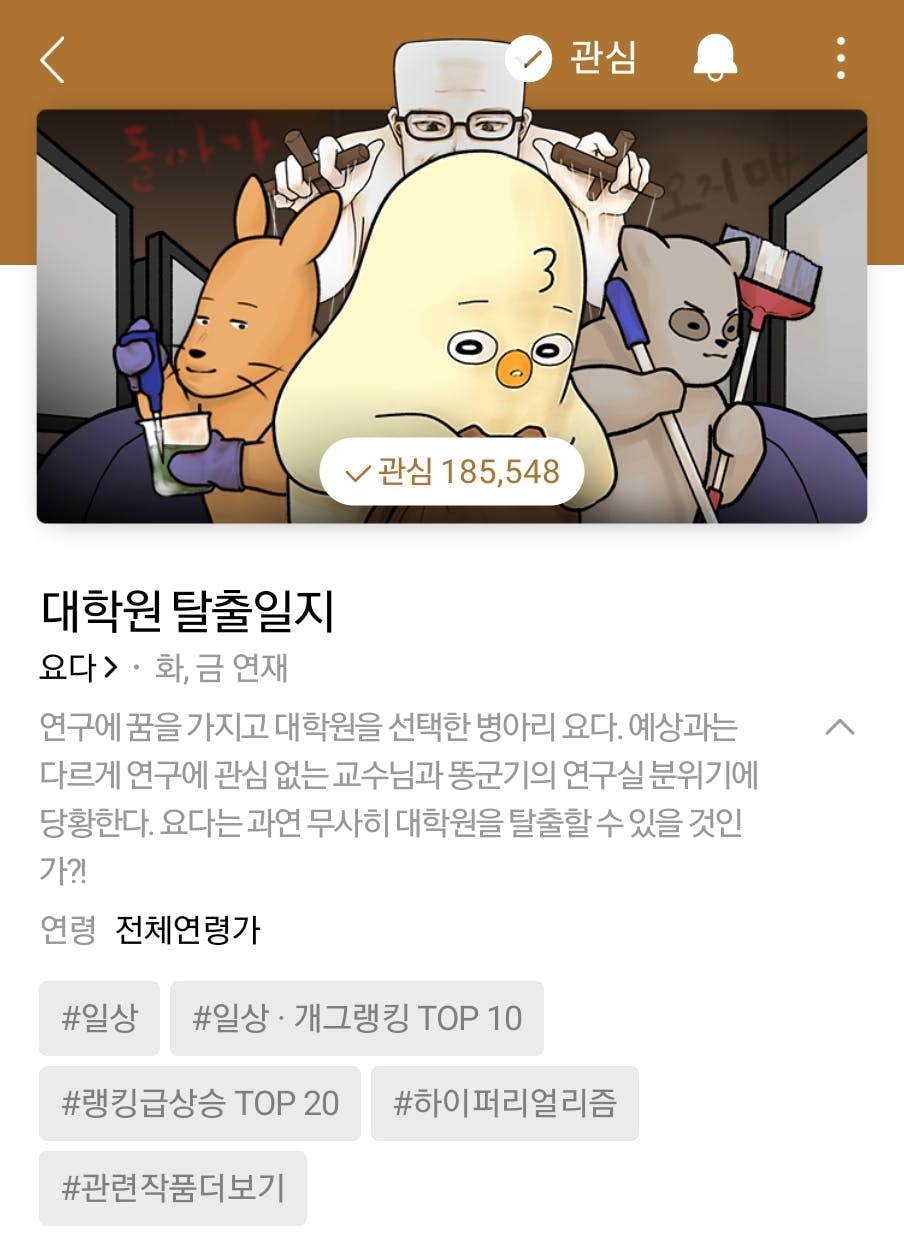This screenshot has width=904, height=1243.
Task: Open the notifications bell
Action: [x=715, y=58]
